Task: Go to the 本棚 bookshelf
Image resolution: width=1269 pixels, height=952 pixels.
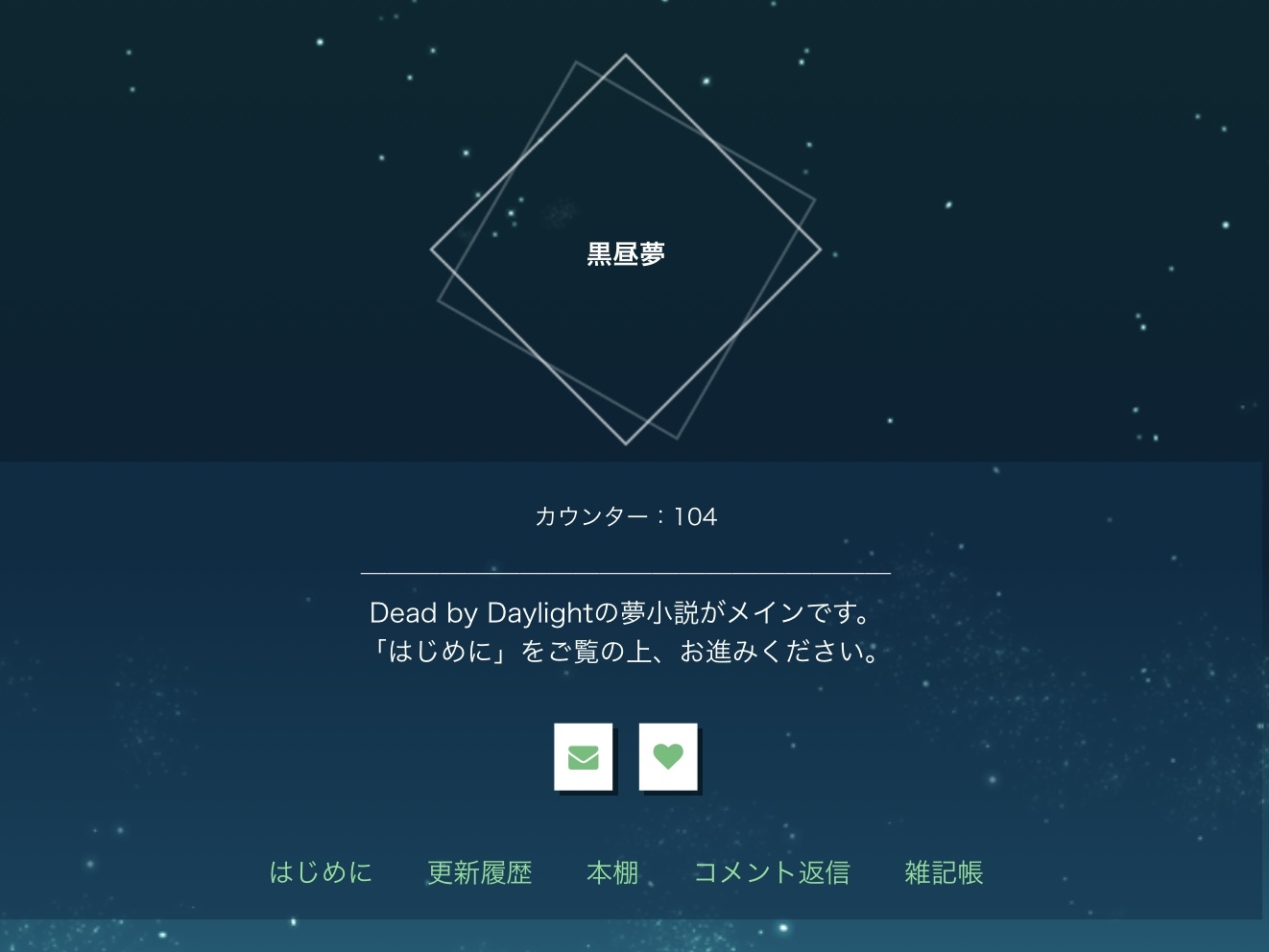Action: [x=612, y=872]
